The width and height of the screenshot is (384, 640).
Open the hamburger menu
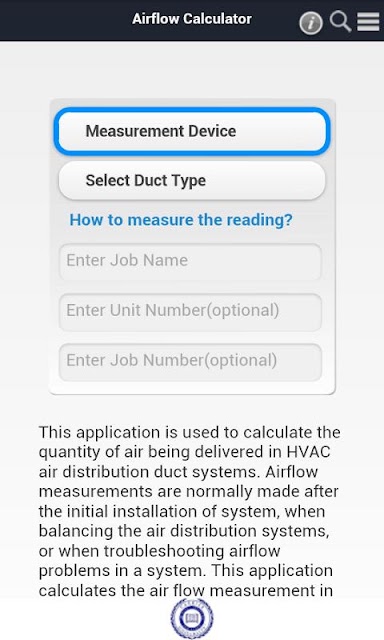pyautogui.click(x=368, y=21)
